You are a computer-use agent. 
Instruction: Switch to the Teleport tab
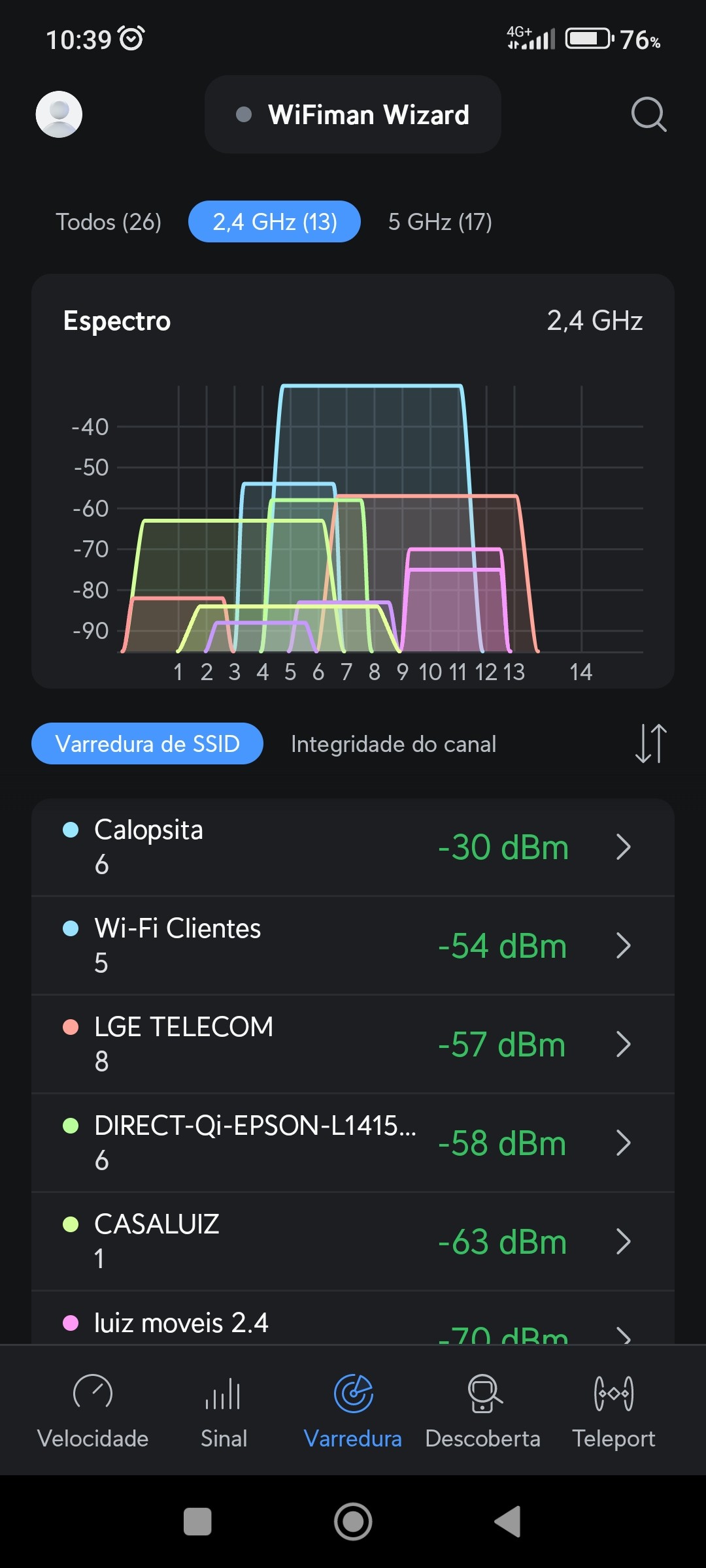point(613,1411)
